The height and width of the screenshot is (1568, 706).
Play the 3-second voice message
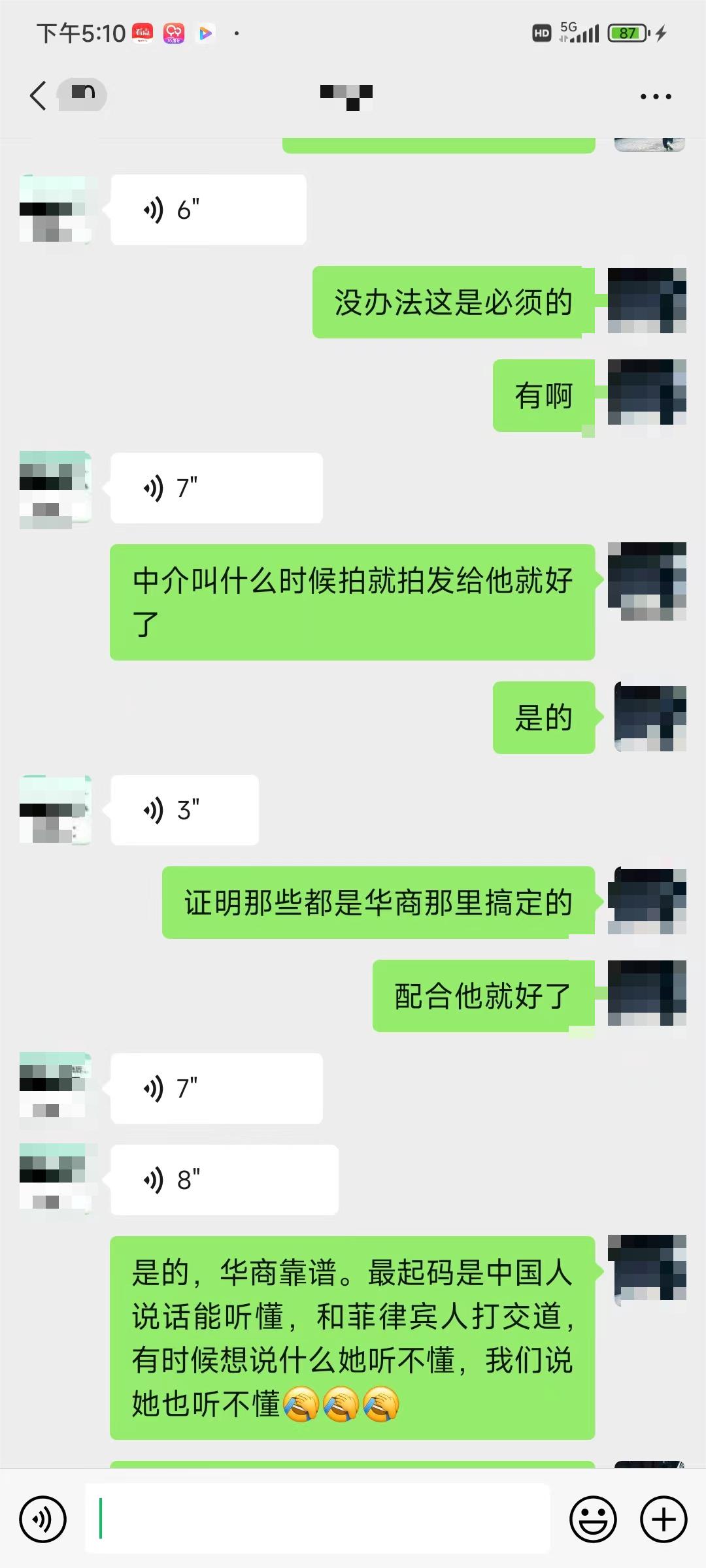[184, 810]
